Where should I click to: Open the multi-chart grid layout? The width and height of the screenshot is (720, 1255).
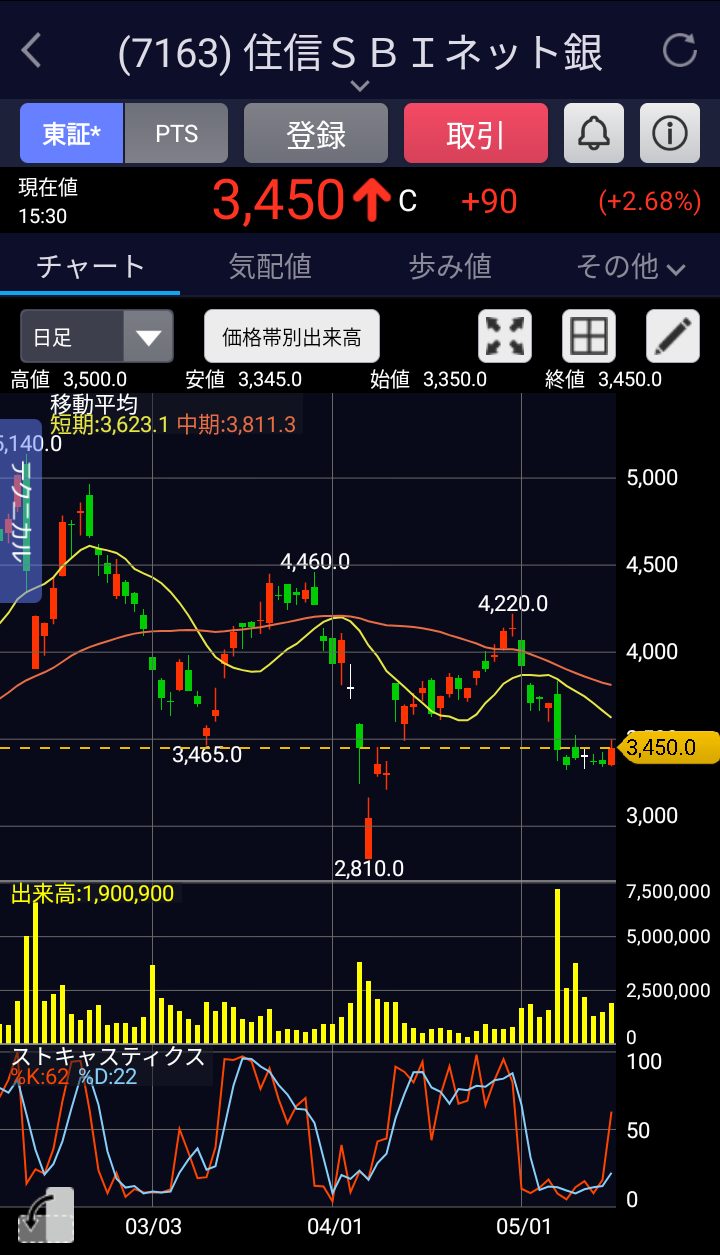tap(589, 336)
